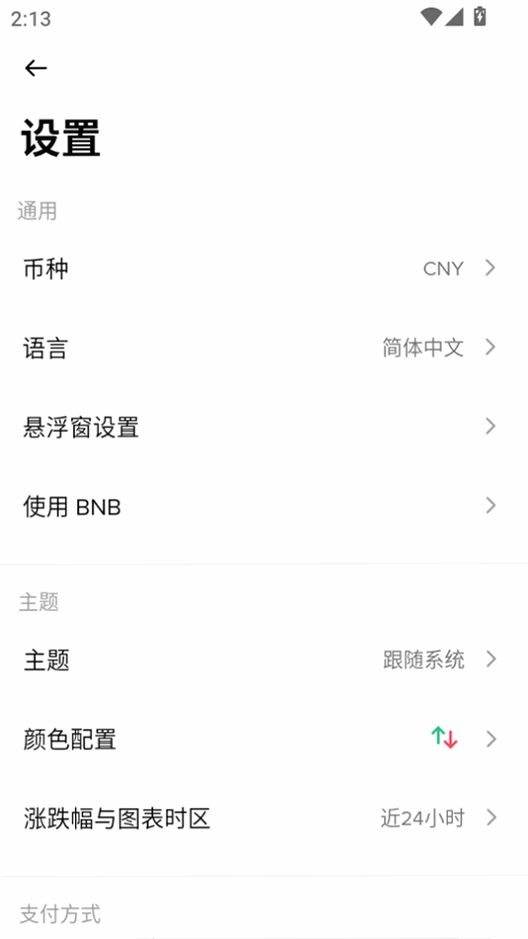Open 涨跌幅与图表时区 setting

(264, 818)
